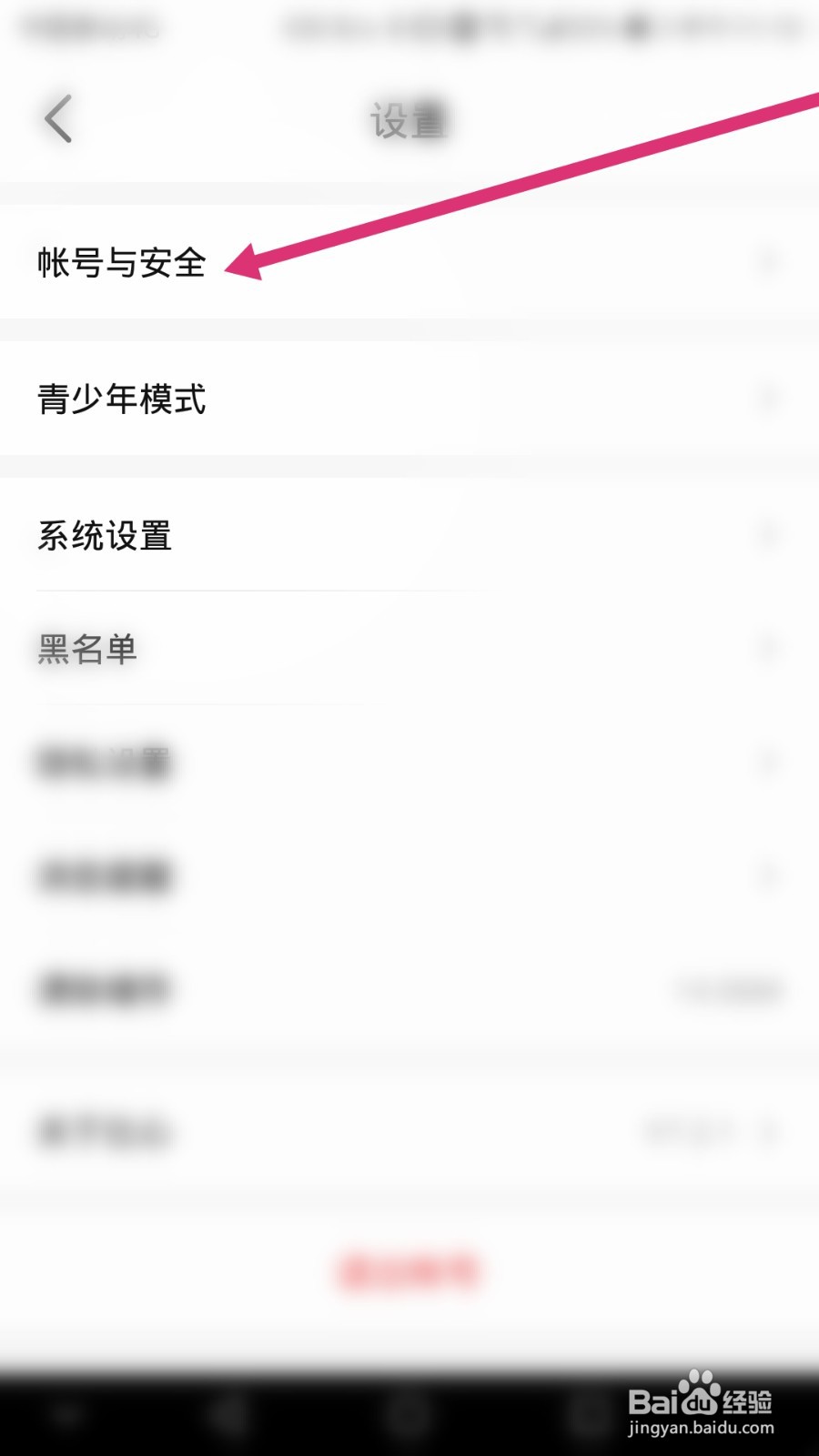Expand the 黑名单 row chevron
819x1456 pixels.
tap(769, 650)
